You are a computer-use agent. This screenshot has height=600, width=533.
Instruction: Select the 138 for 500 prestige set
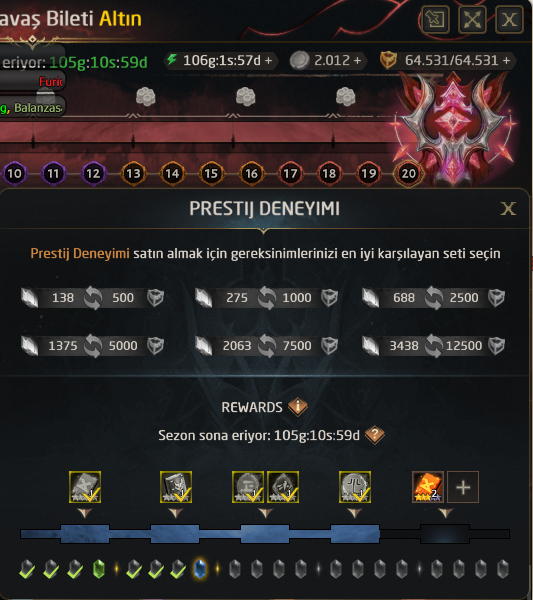click(x=93, y=298)
